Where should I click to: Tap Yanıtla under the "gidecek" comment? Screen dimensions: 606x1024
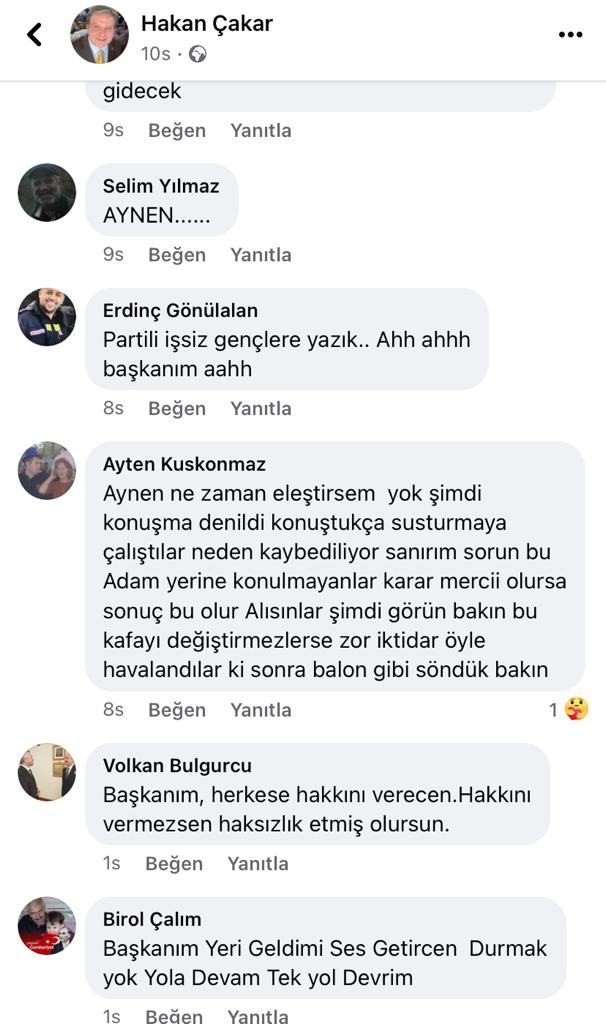coord(261,131)
